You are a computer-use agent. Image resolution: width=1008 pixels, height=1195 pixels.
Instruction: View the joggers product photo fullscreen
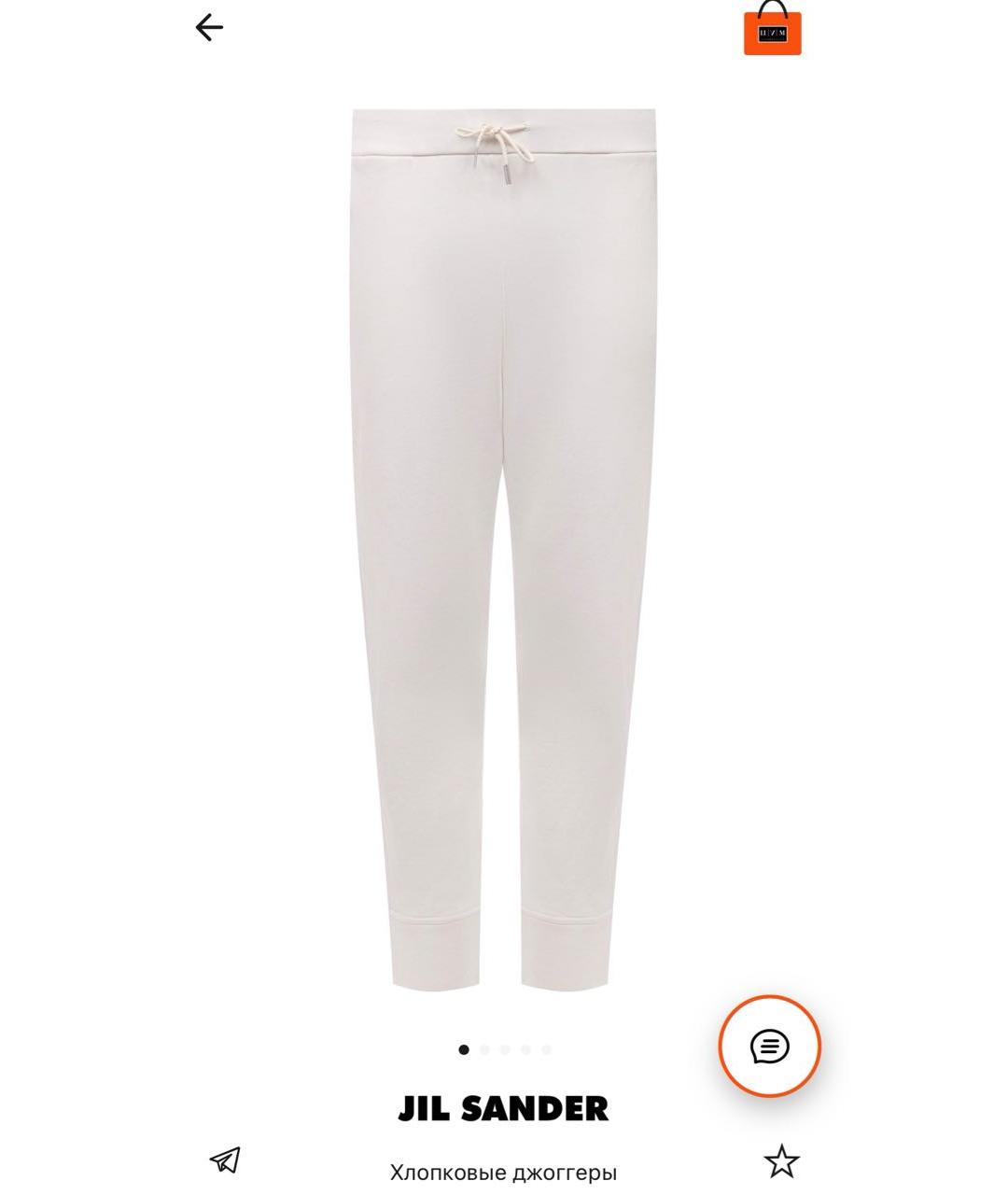tap(504, 549)
